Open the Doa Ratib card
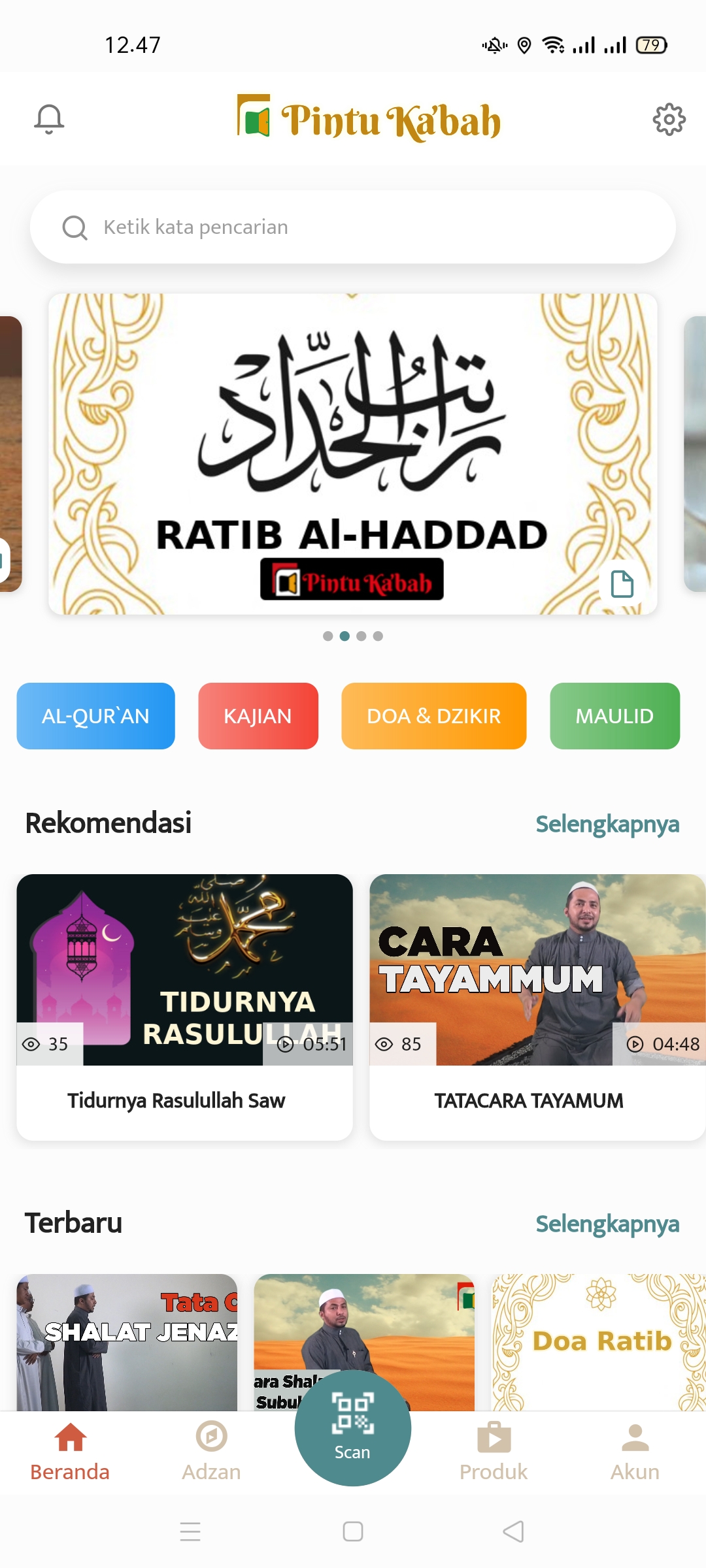Viewport: 706px width, 1568px height. 598,1342
